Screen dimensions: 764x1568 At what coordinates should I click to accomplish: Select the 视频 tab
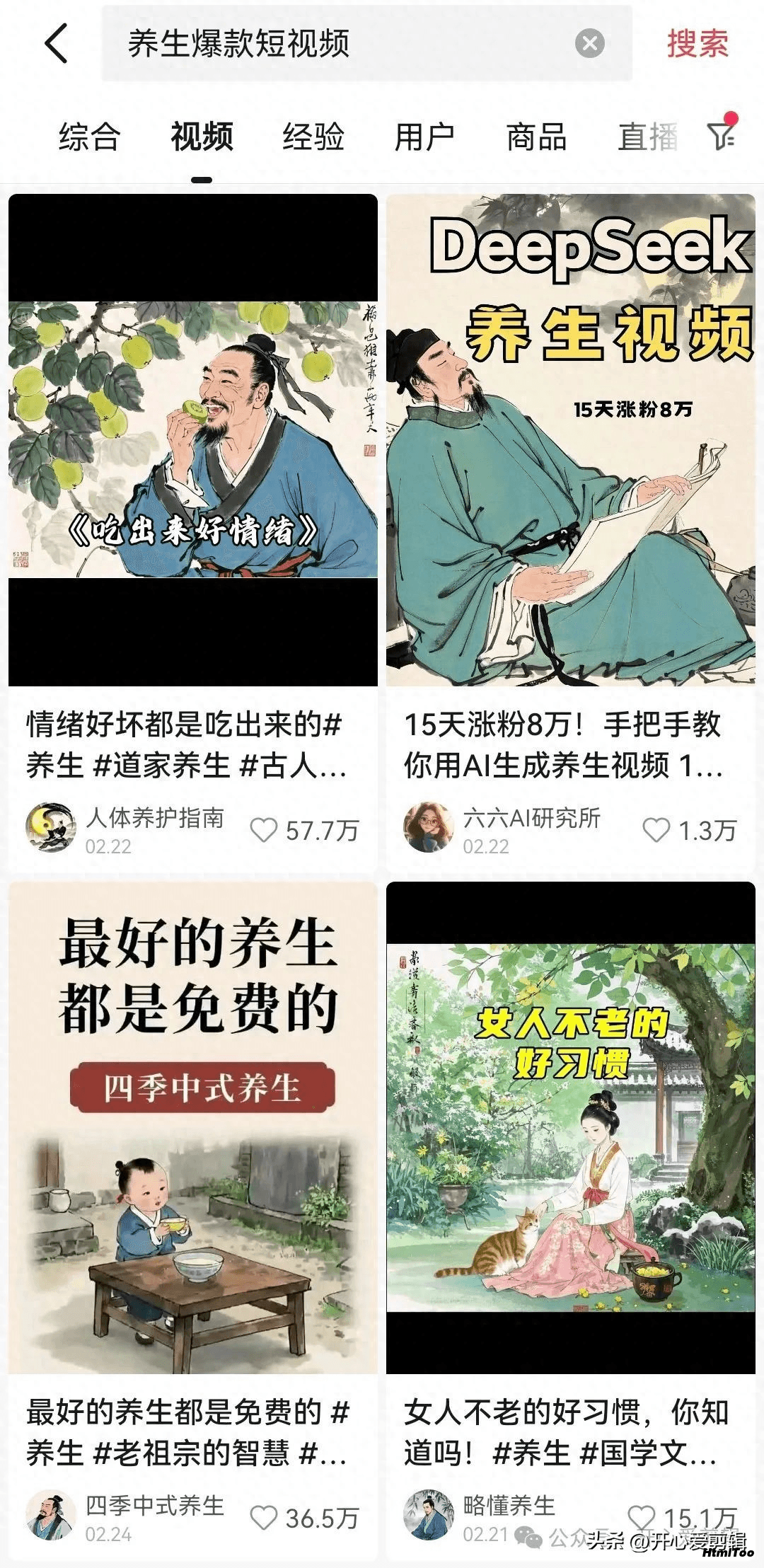202,137
